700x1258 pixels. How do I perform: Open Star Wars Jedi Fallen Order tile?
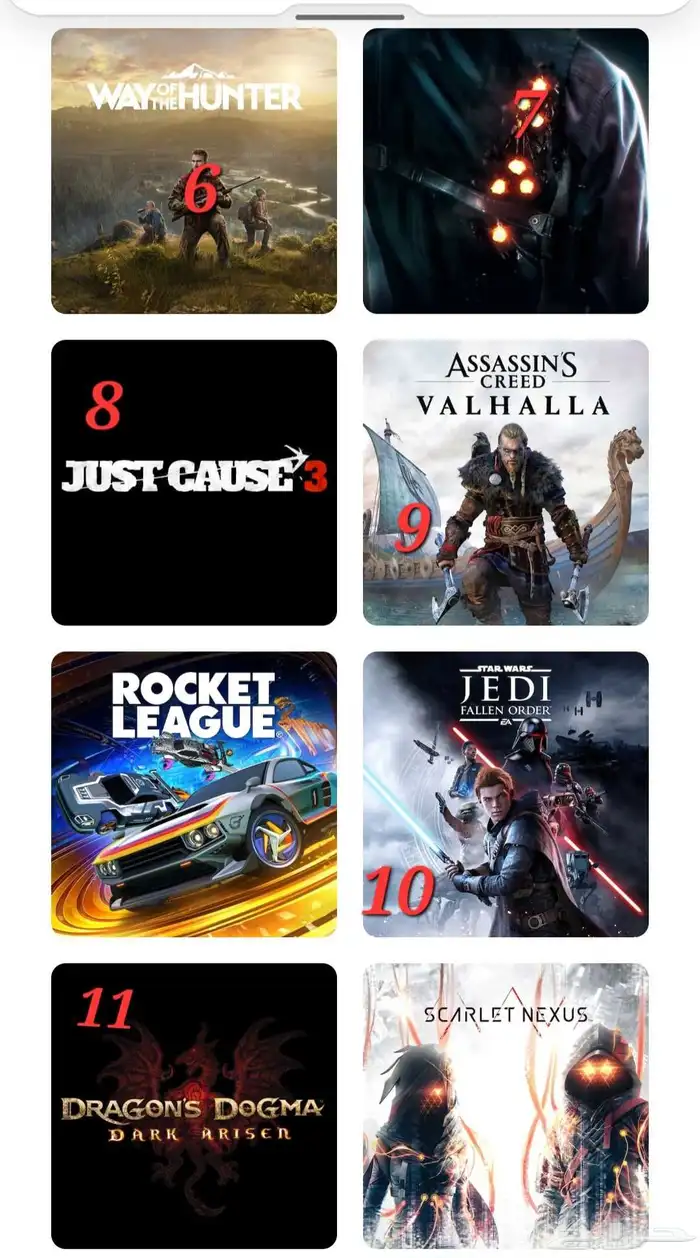tap(505, 794)
